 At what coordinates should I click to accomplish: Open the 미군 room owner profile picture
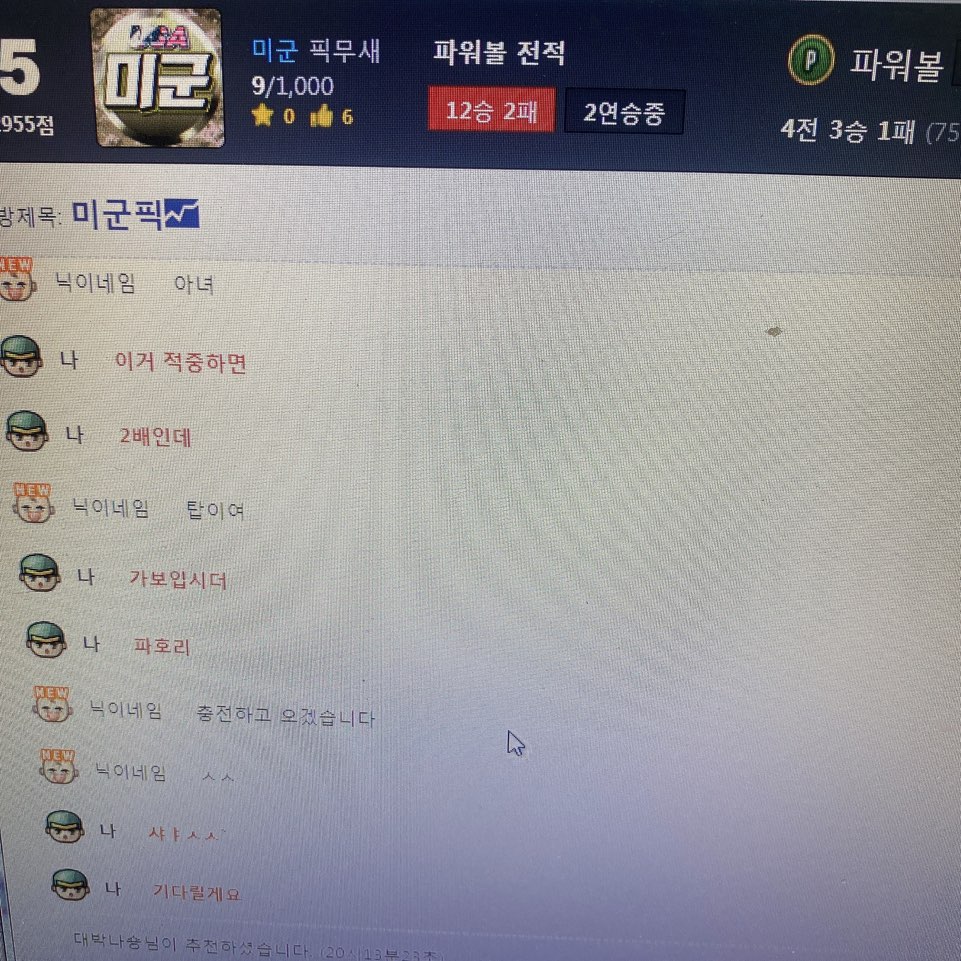(157, 78)
